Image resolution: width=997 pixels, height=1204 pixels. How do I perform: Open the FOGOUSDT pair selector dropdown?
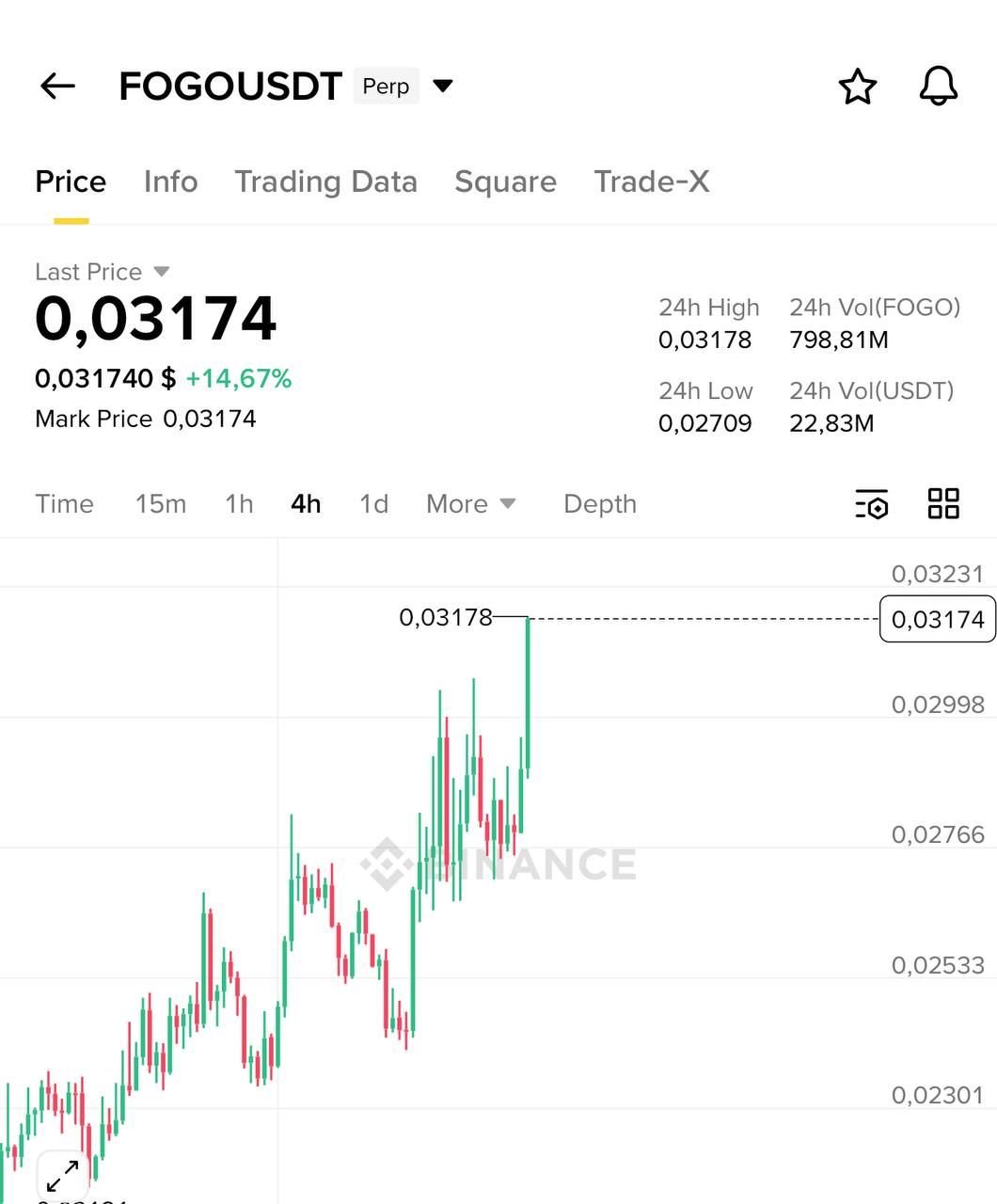click(x=443, y=87)
